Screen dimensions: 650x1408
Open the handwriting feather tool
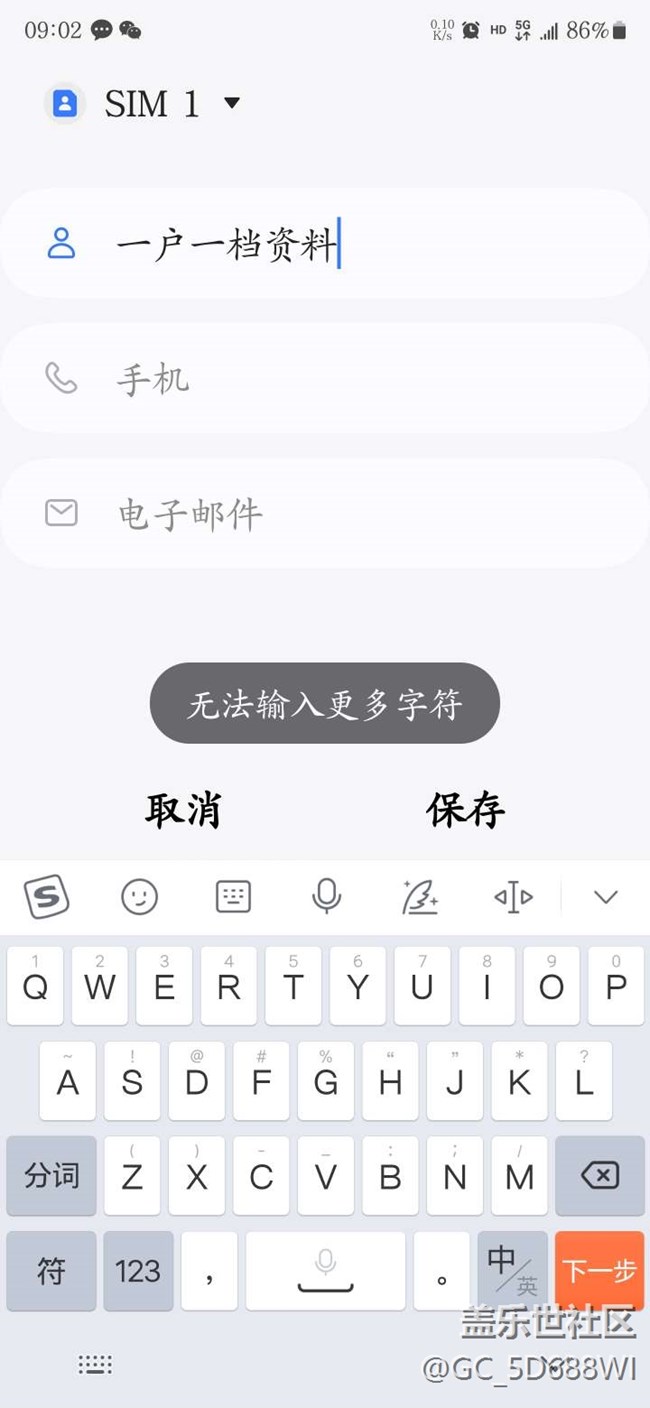point(419,897)
